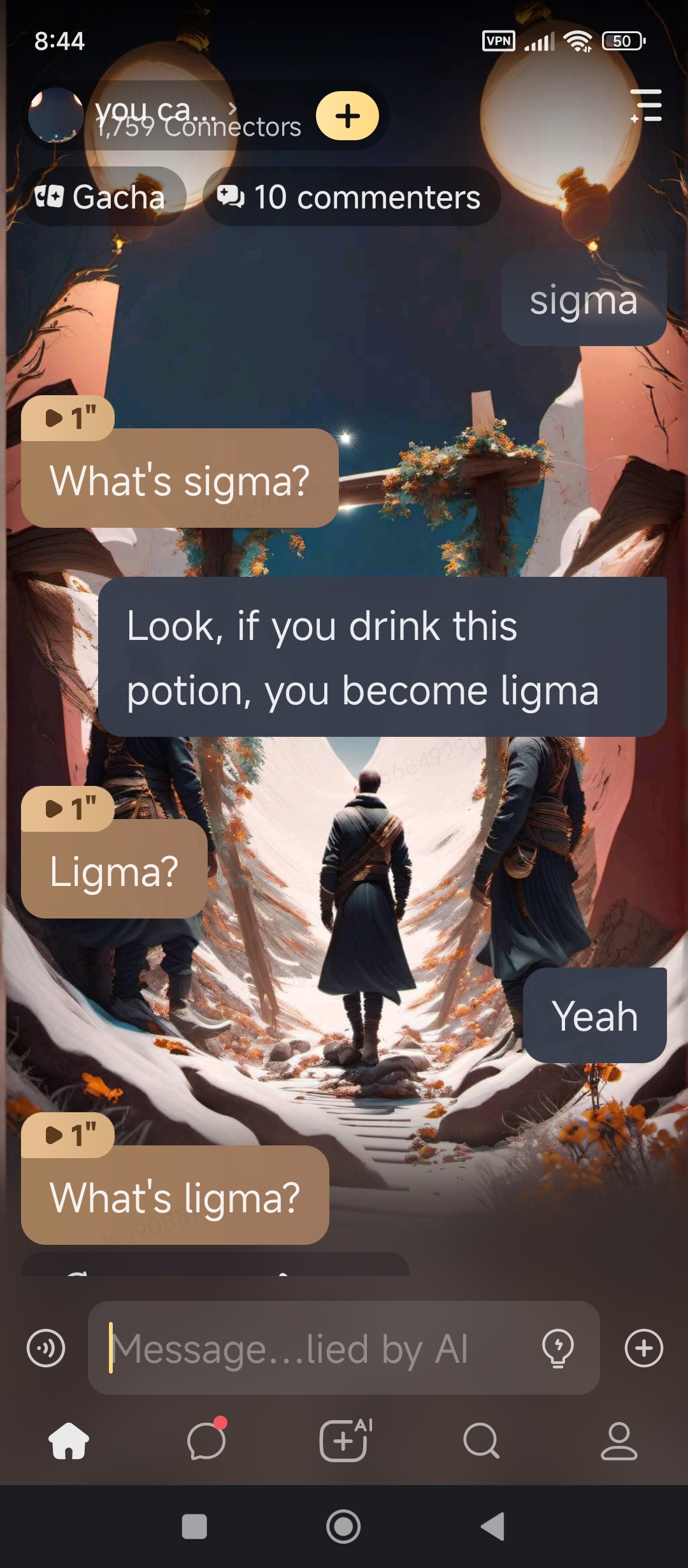
Task: Tap the lightbulb suggestion icon
Action: tap(557, 1348)
